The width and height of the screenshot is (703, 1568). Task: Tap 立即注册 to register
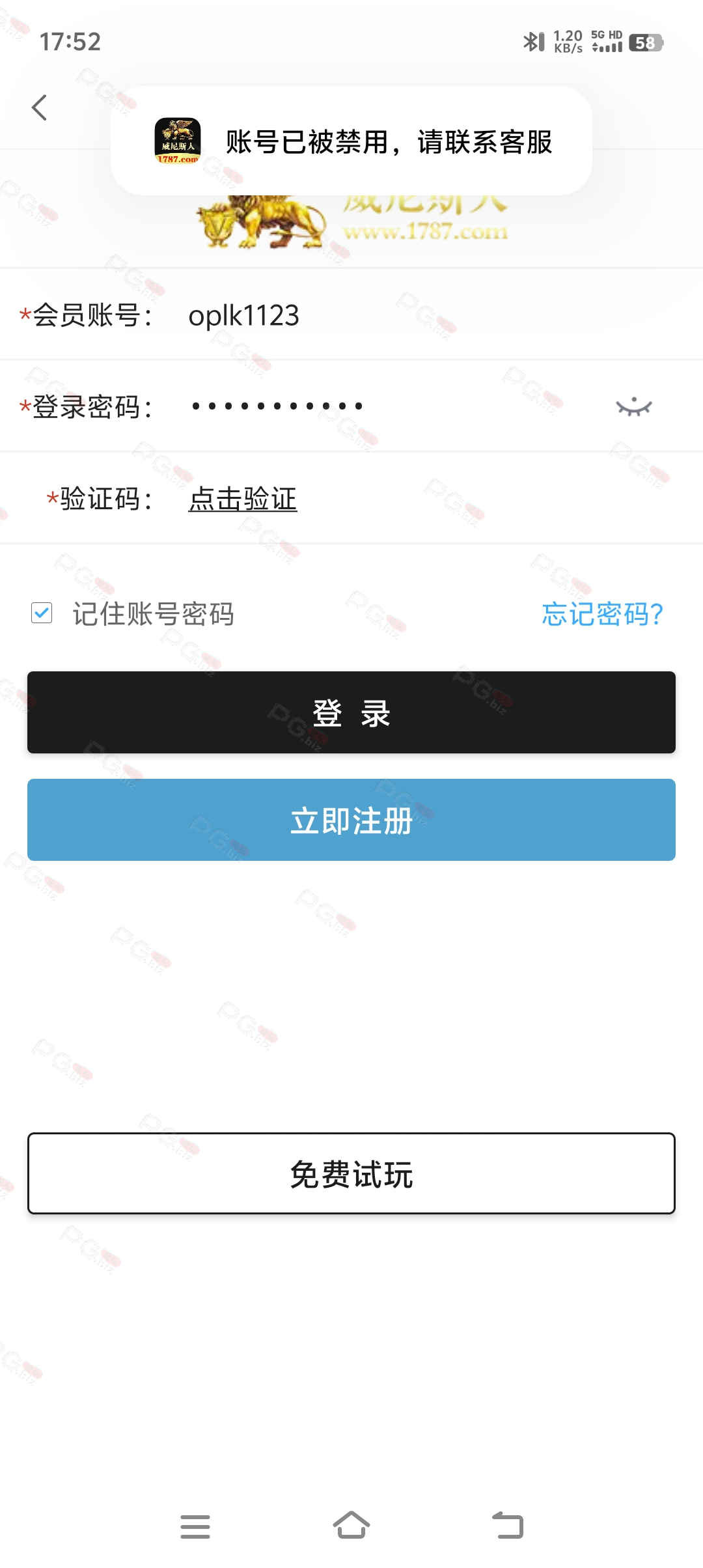pyautogui.click(x=351, y=820)
